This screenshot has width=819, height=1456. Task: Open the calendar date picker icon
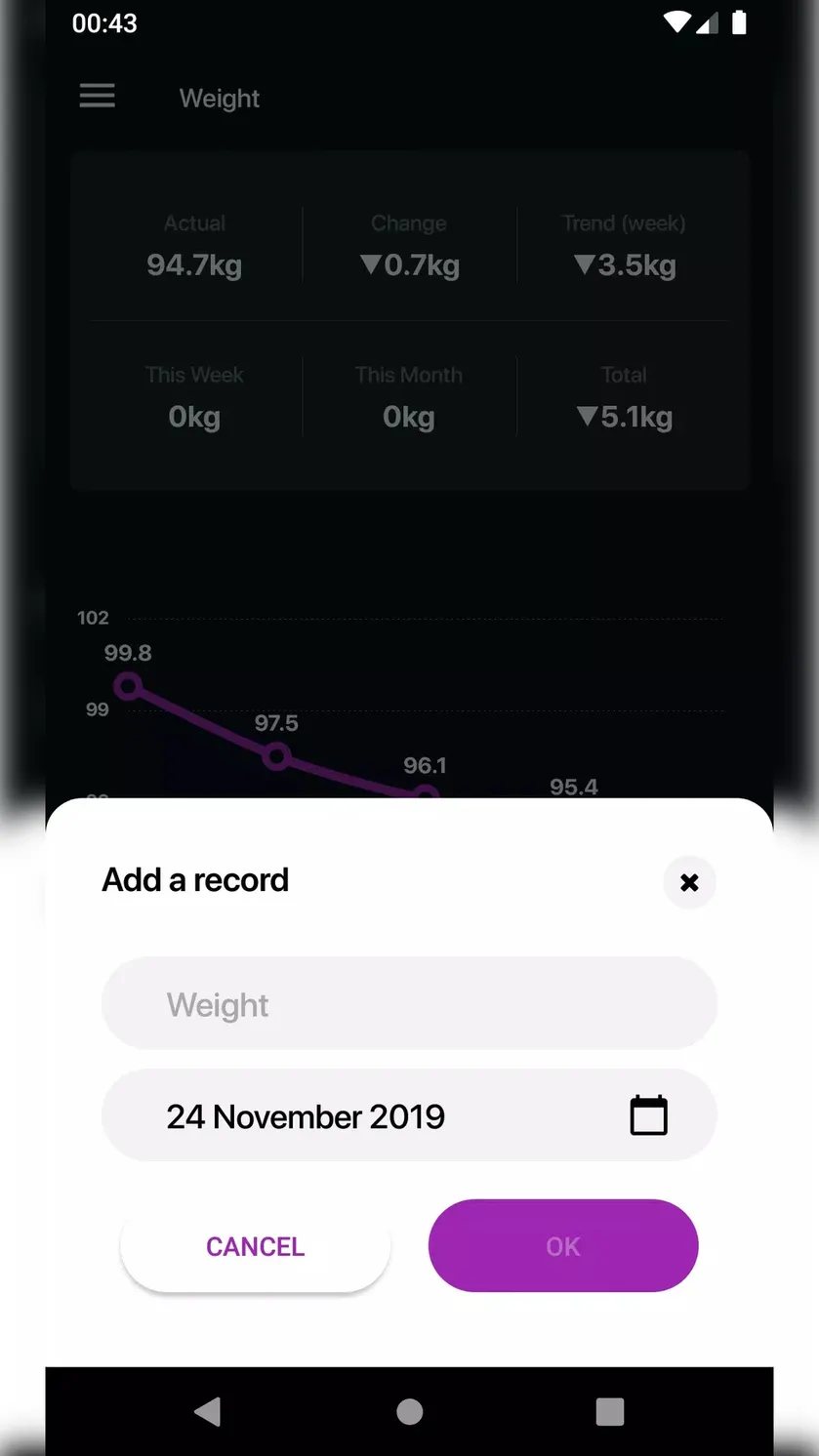coord(648,1115)
